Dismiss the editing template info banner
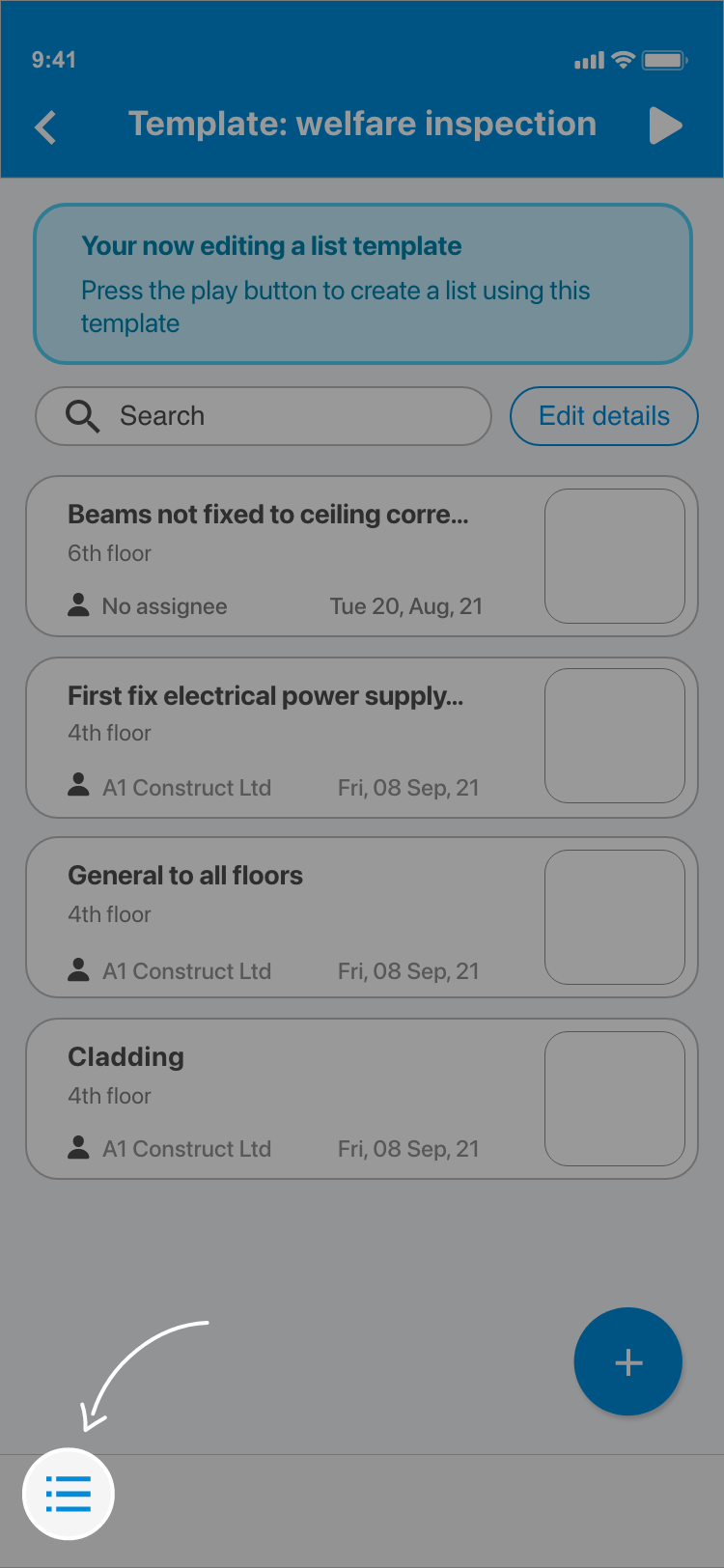Image resolution: width=724 pixels, height=1568 pixels. (362, 283)
